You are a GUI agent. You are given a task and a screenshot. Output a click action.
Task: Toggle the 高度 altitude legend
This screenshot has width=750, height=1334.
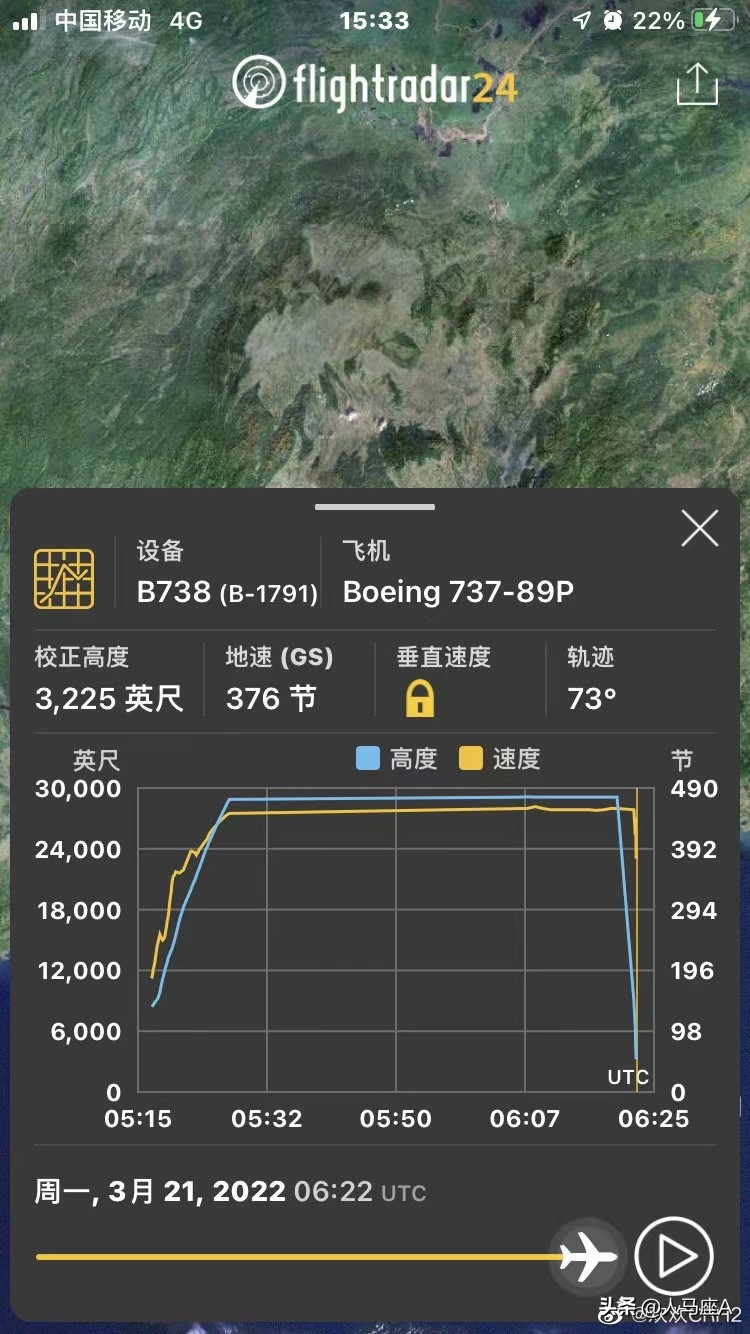tap(397, 759)
